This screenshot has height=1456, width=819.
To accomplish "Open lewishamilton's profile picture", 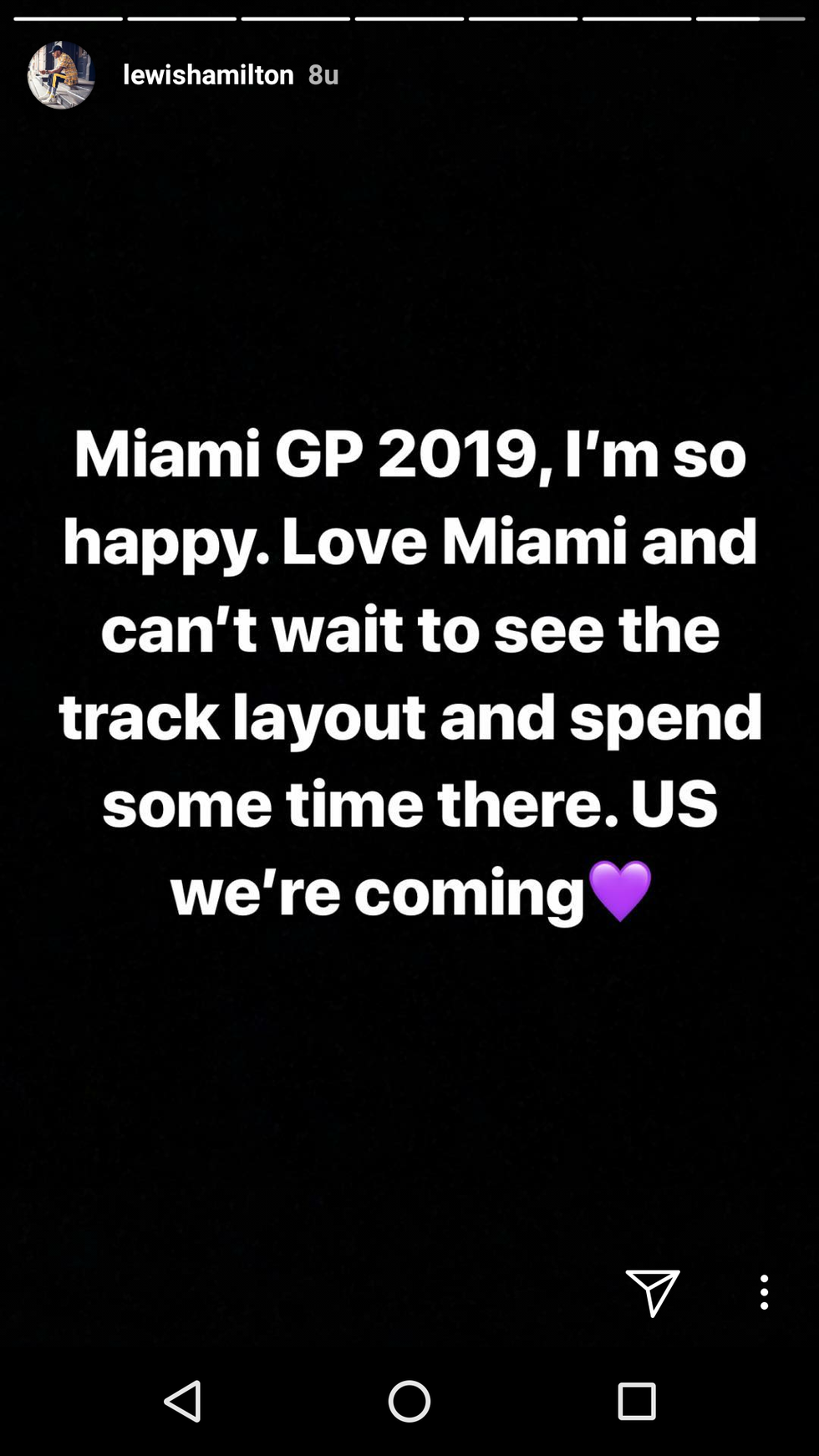I will click(61, 75).
